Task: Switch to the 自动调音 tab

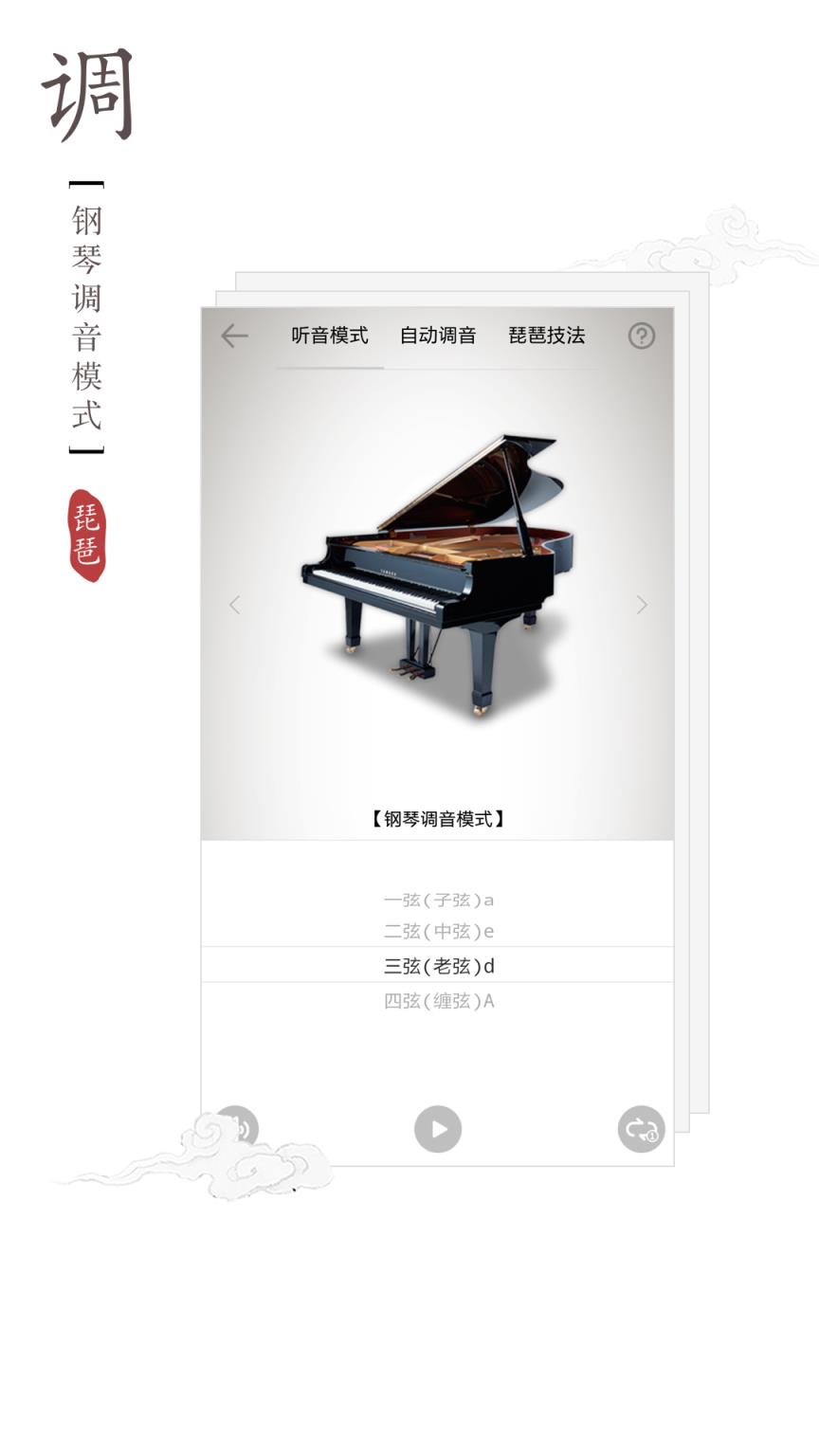Action: tap(437, 336)
